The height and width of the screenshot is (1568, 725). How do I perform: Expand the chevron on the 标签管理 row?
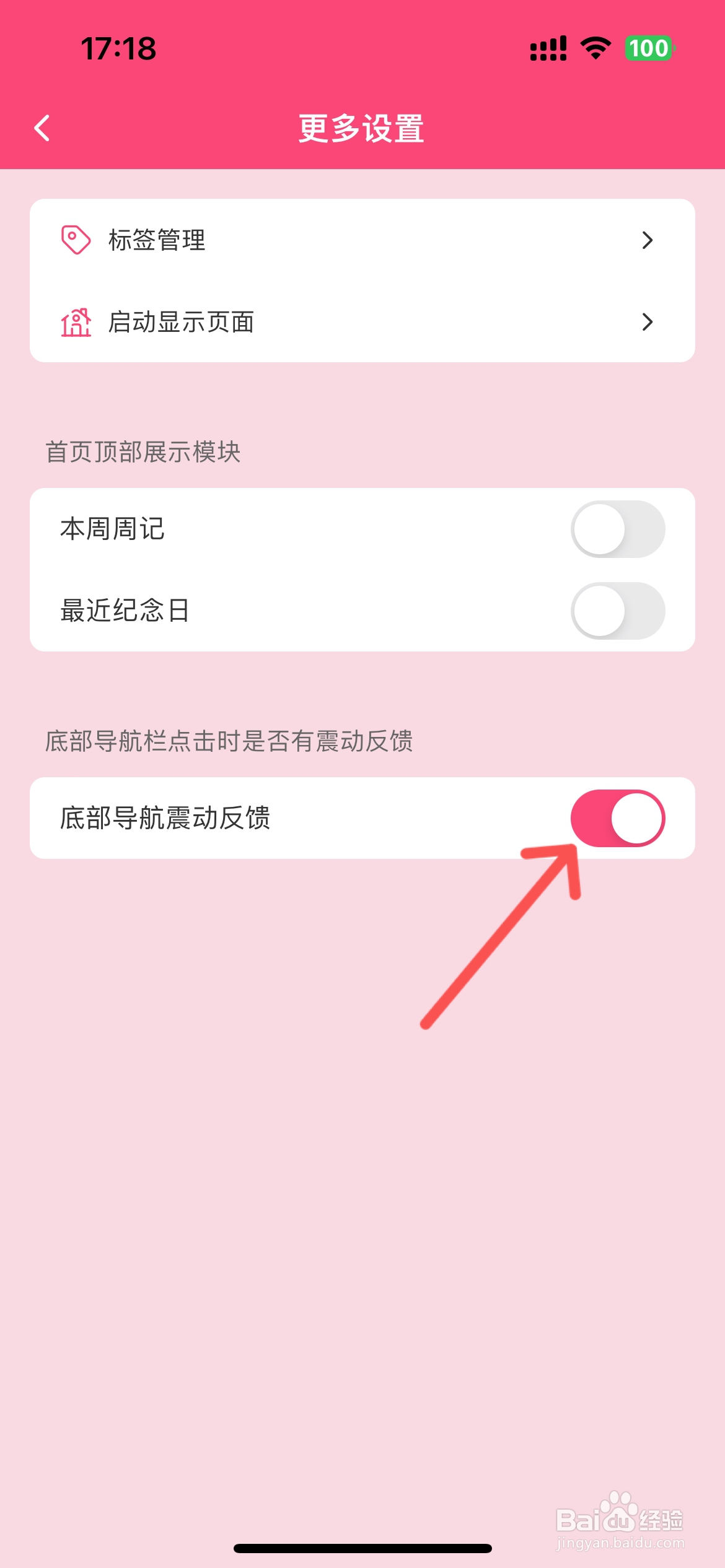click(648, 241)
